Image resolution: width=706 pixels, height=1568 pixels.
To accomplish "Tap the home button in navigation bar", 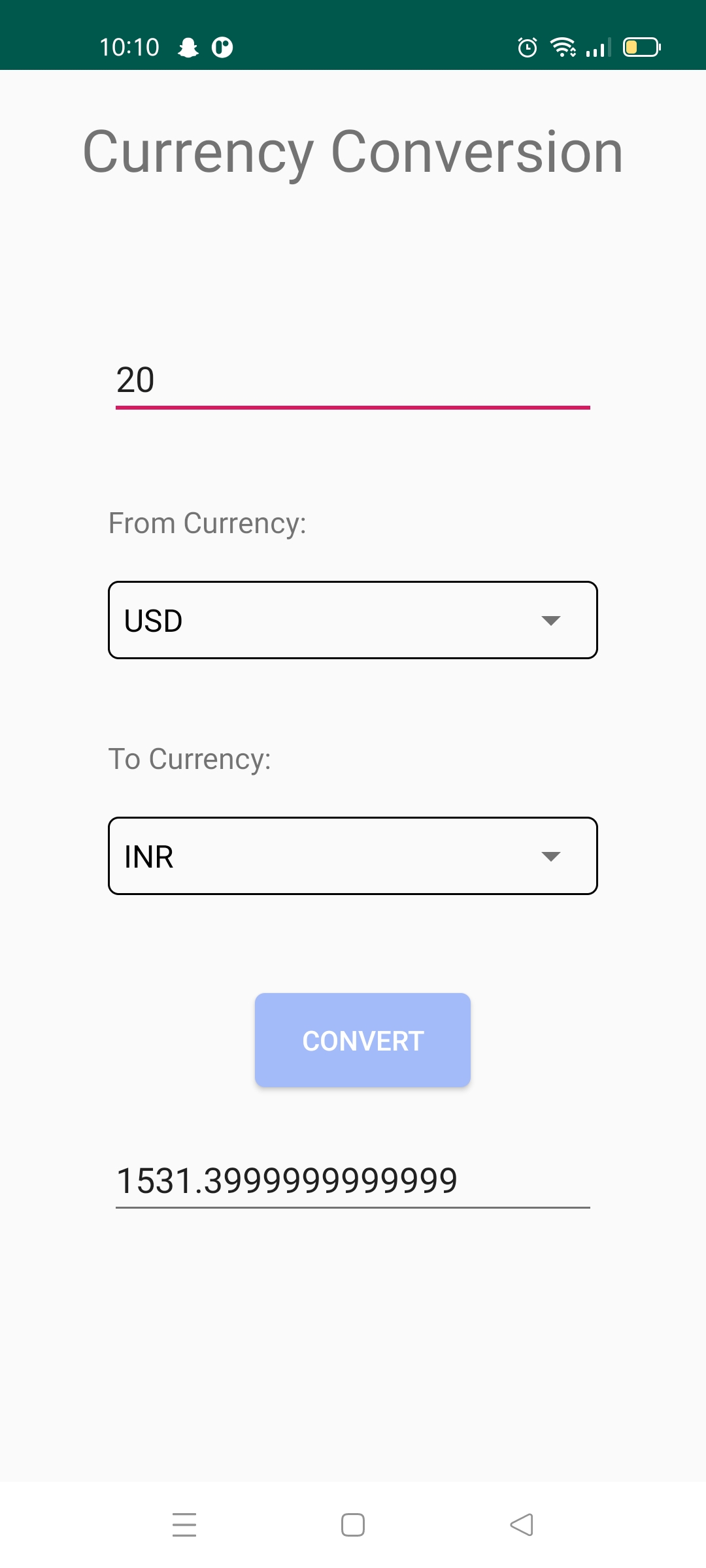I will point(352,1524).
